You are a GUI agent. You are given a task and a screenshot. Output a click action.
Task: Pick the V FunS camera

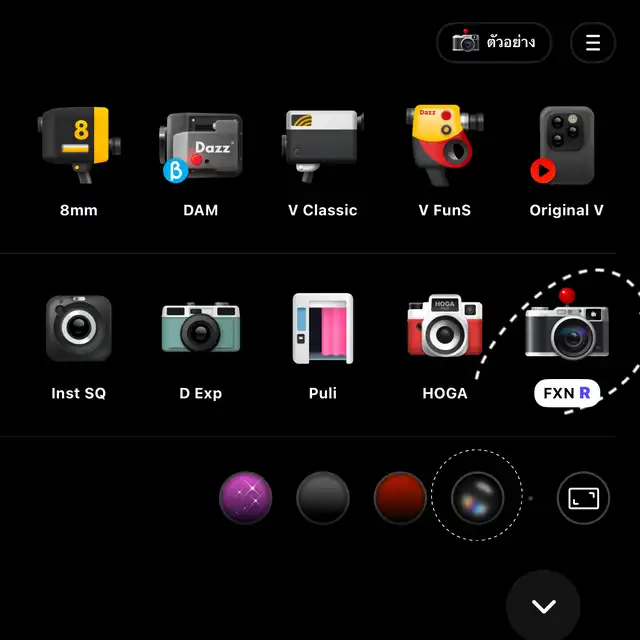pos(444,148)
